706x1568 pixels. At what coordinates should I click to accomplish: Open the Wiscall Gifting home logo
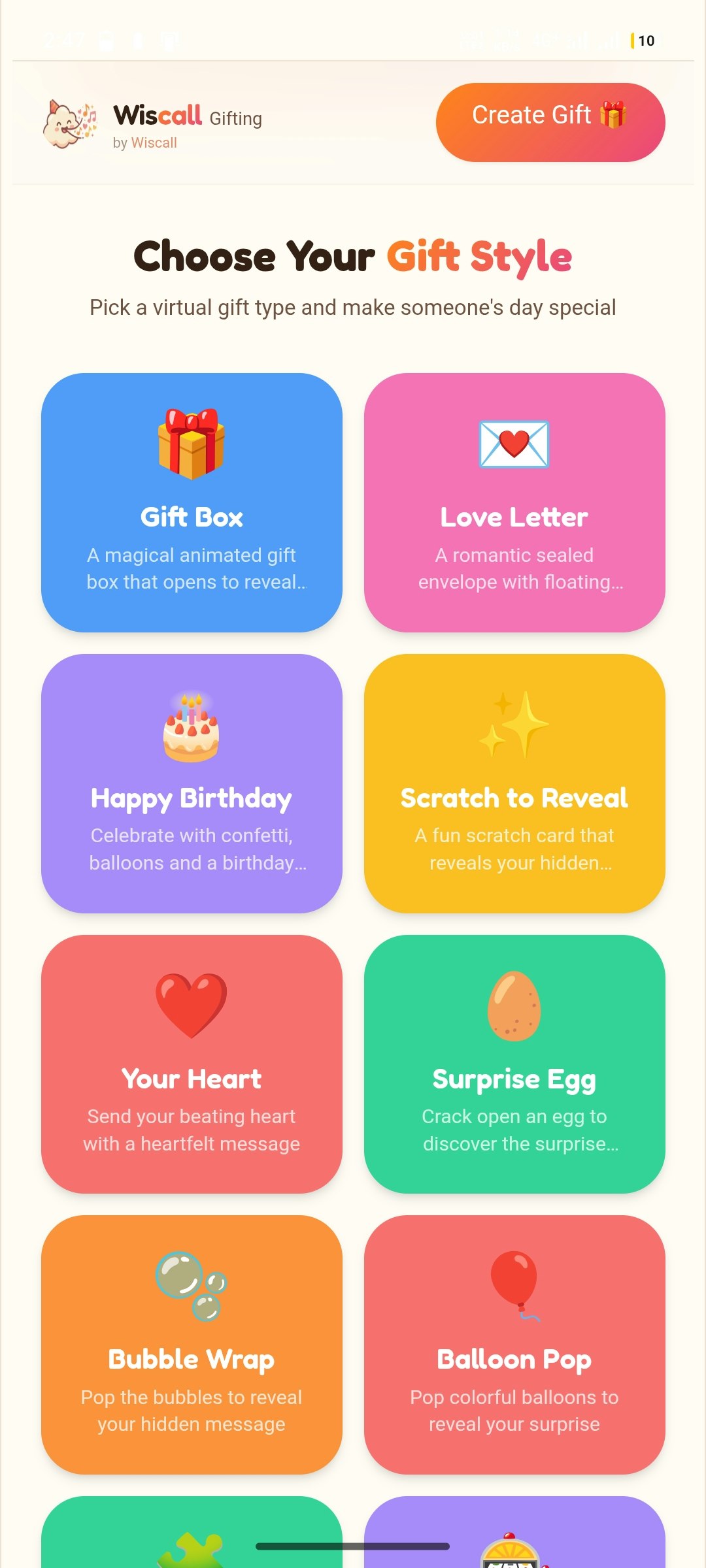[x=153, y=124]
